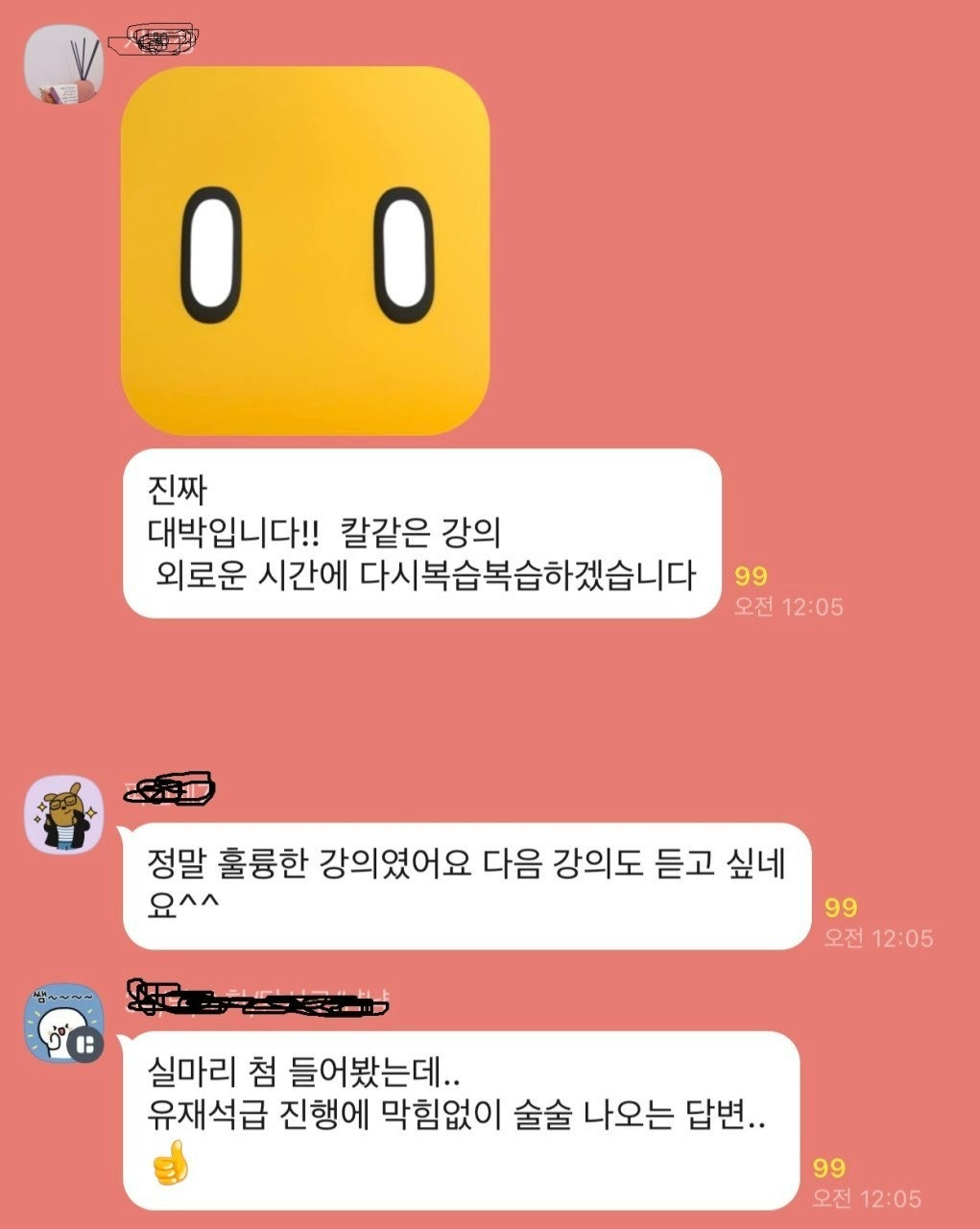Tap the yellow square face emoticon
This screenshot has width=980, height=1229.
(305, 252)
